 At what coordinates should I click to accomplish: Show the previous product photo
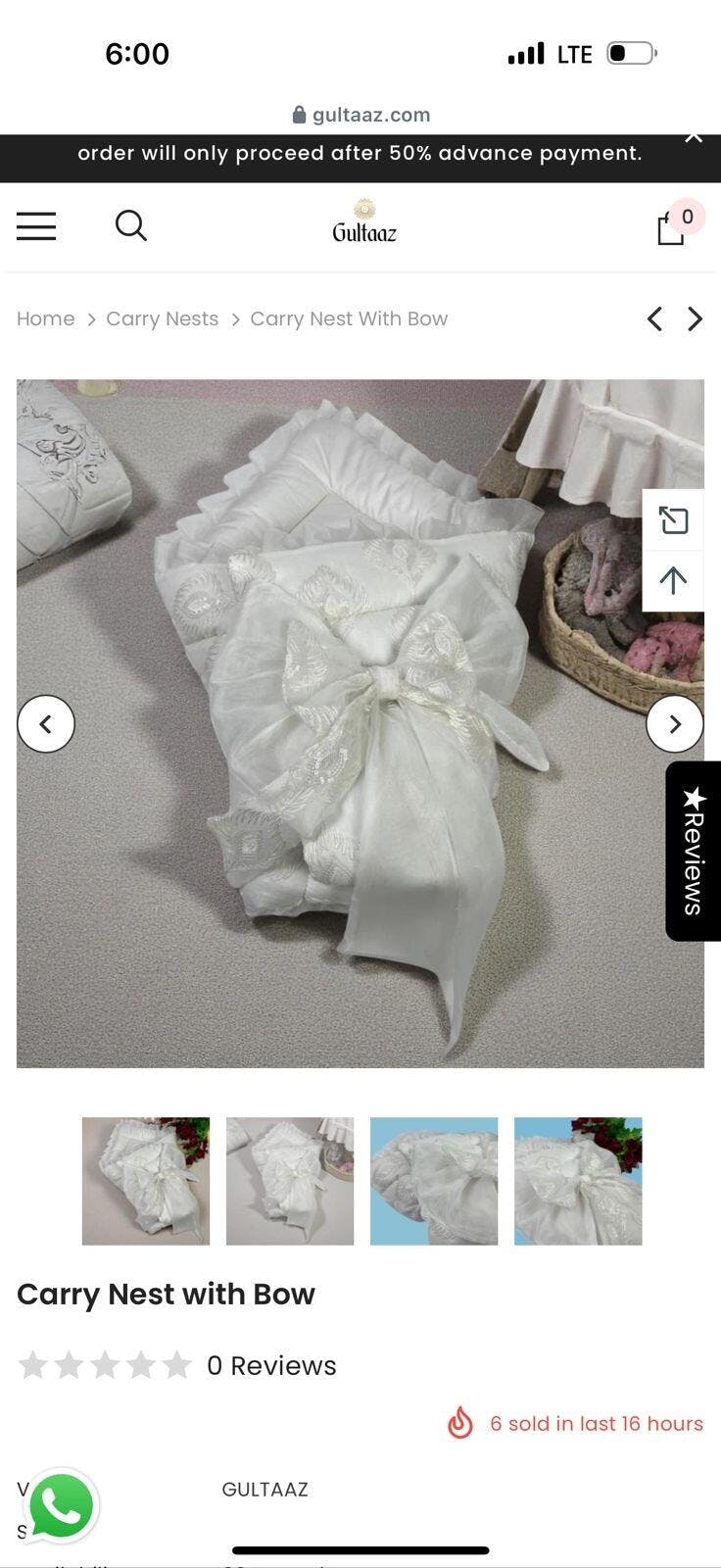tap(46, 724)
